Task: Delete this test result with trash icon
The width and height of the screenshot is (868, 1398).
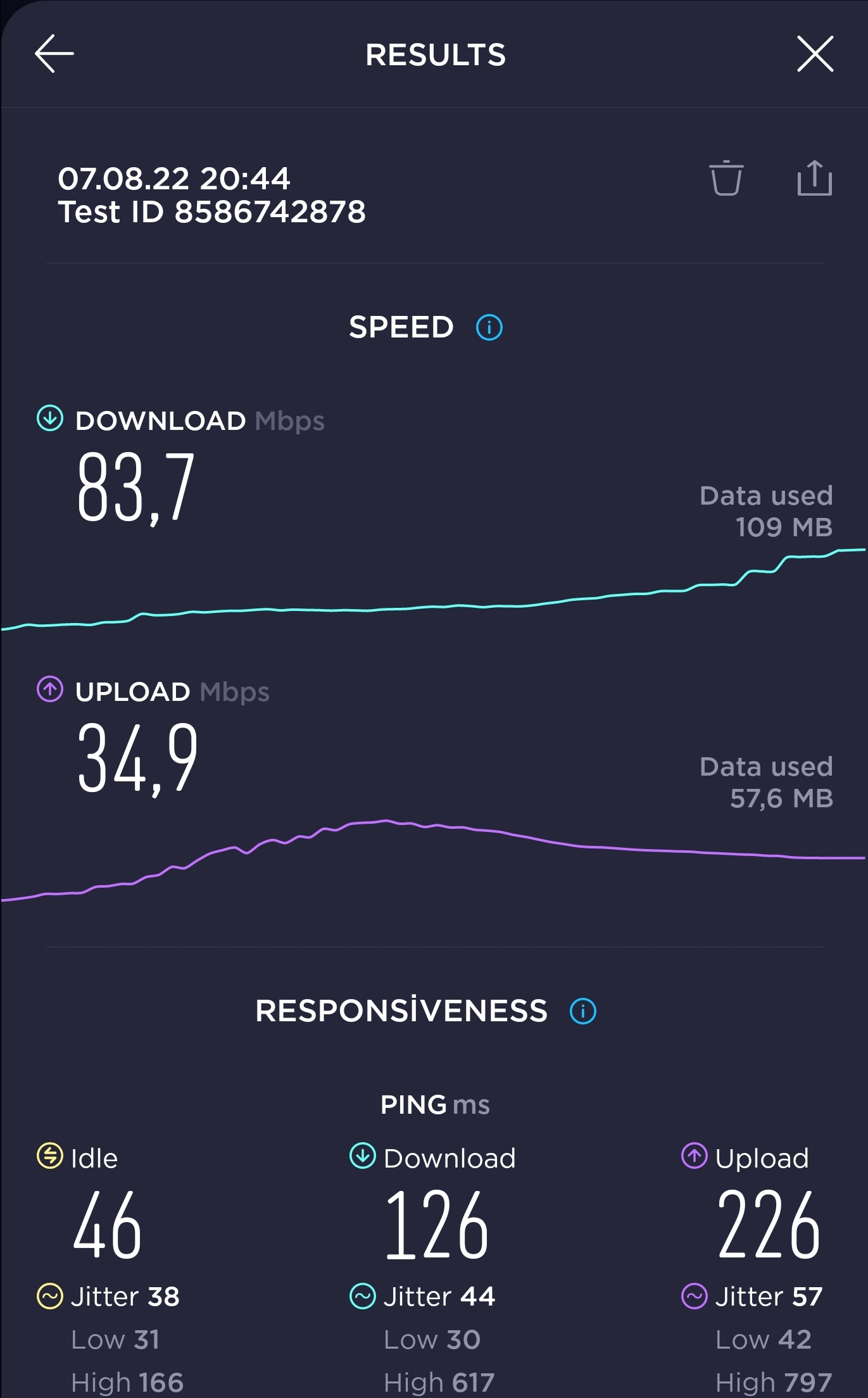Action: [x=726, y=178]
